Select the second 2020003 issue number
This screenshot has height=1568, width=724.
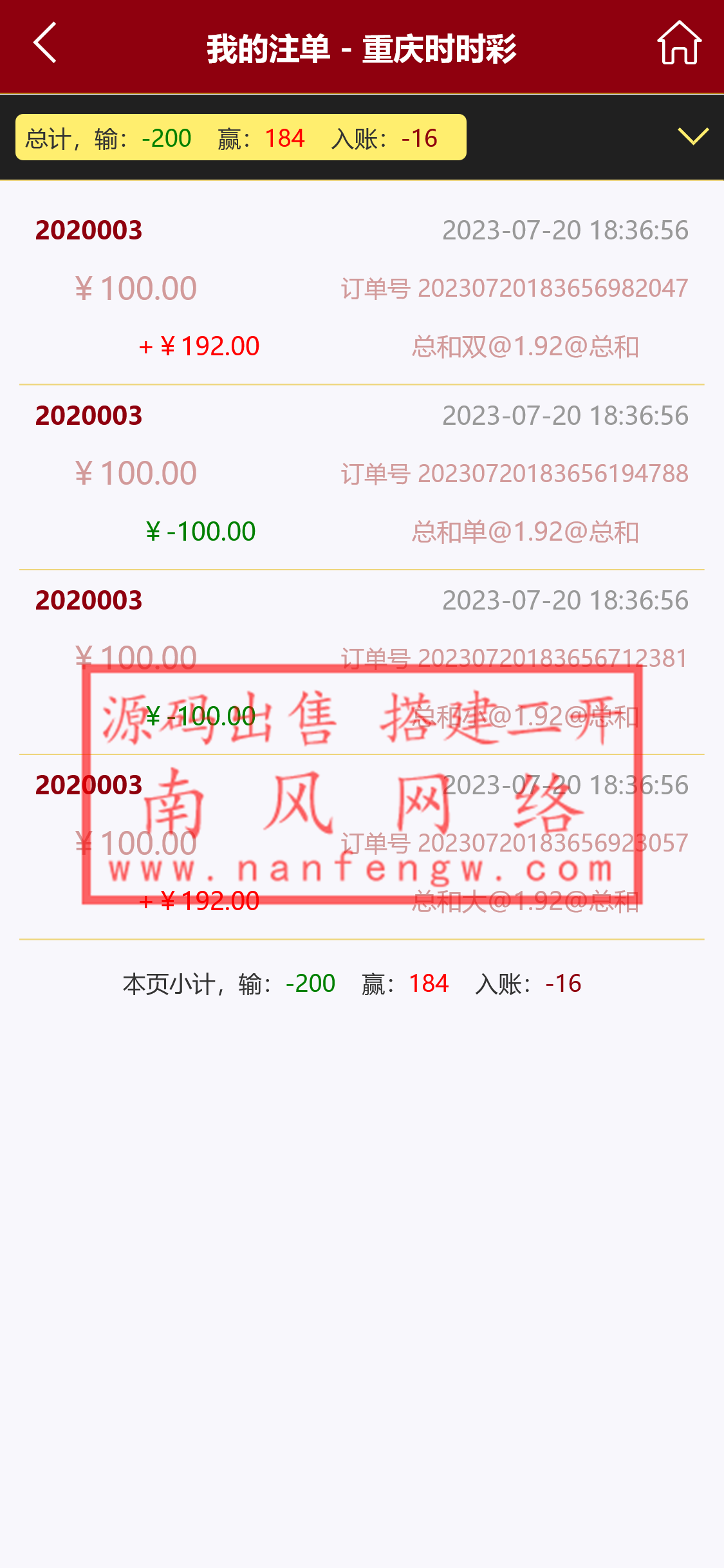89,416
